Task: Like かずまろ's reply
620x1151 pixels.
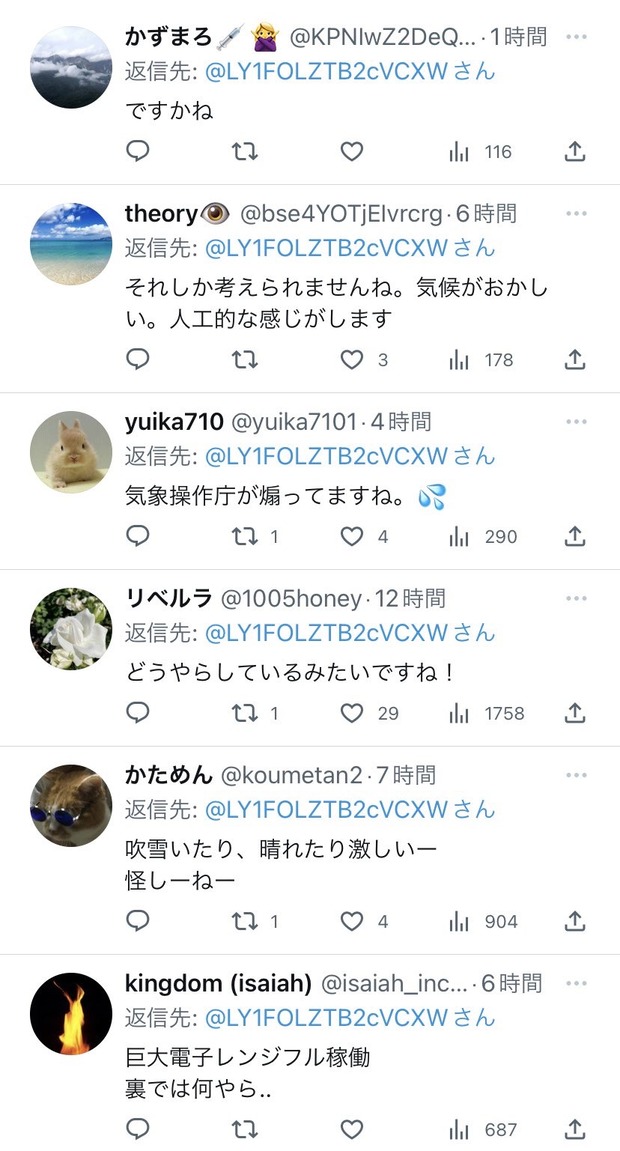Action: [351, 152]
